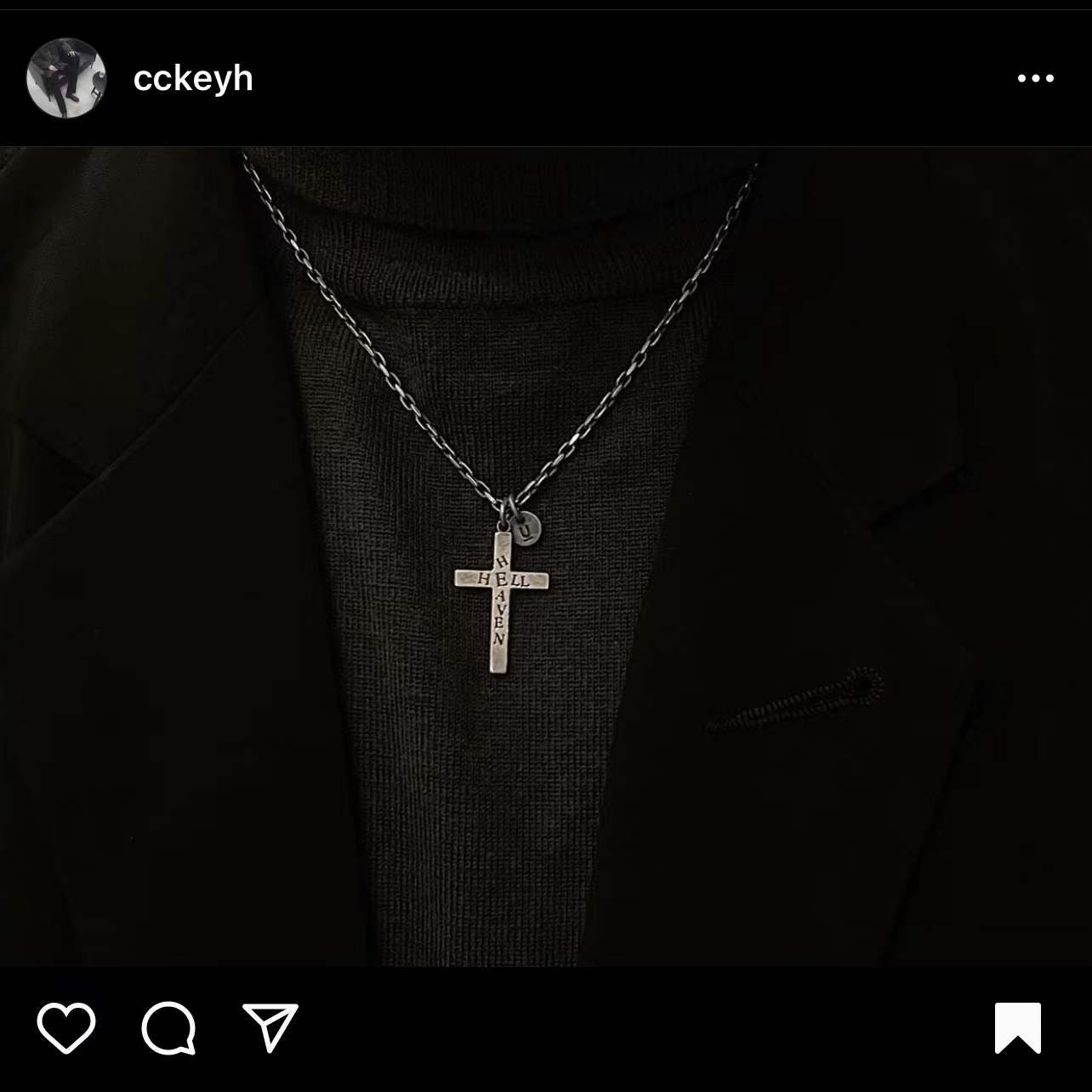Toggle the saved bookmark icon
The height and width of the screenshot is (1092, 1092).
[1017, 1027]
